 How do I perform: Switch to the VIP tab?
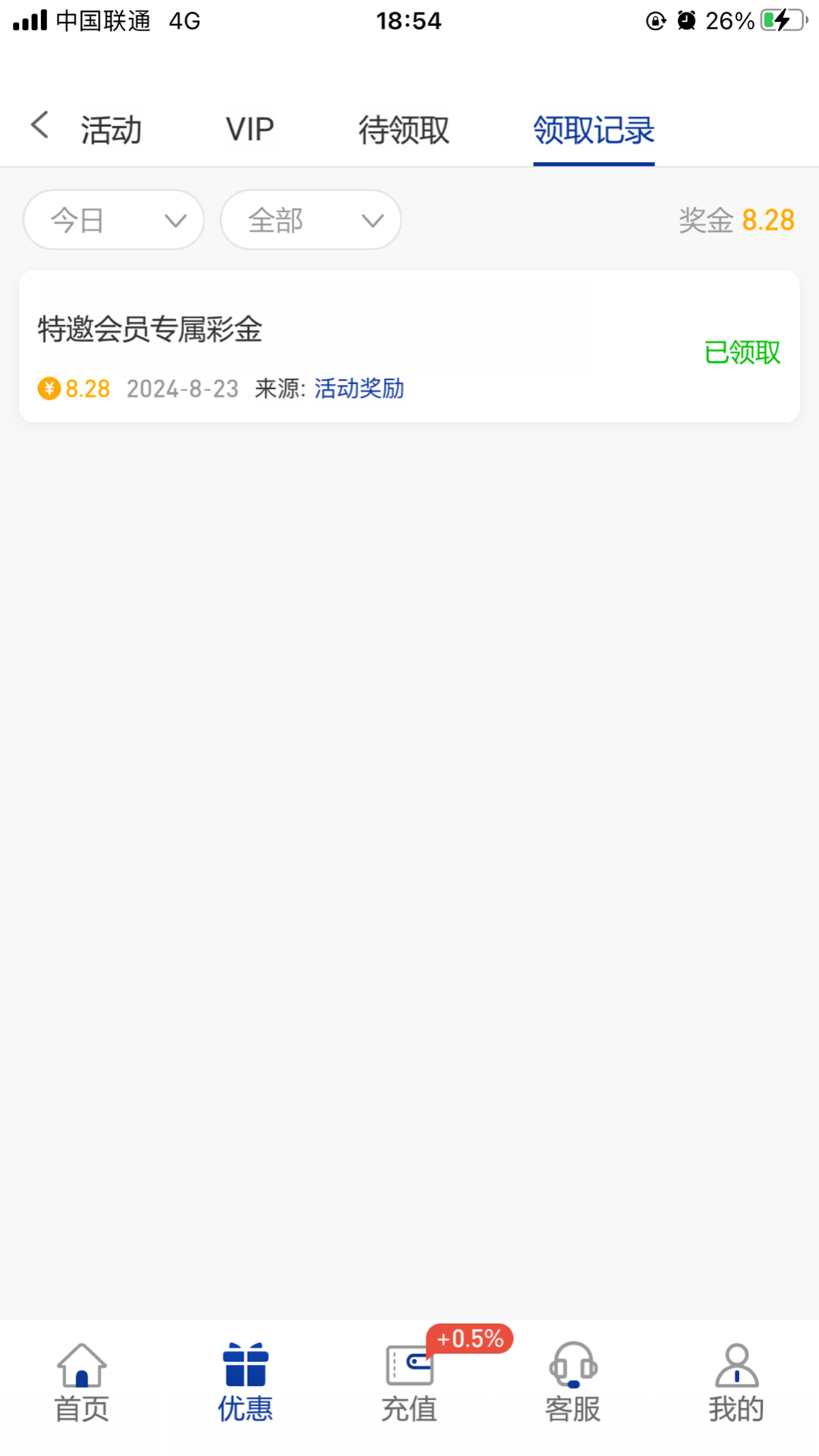pos(250,130)
